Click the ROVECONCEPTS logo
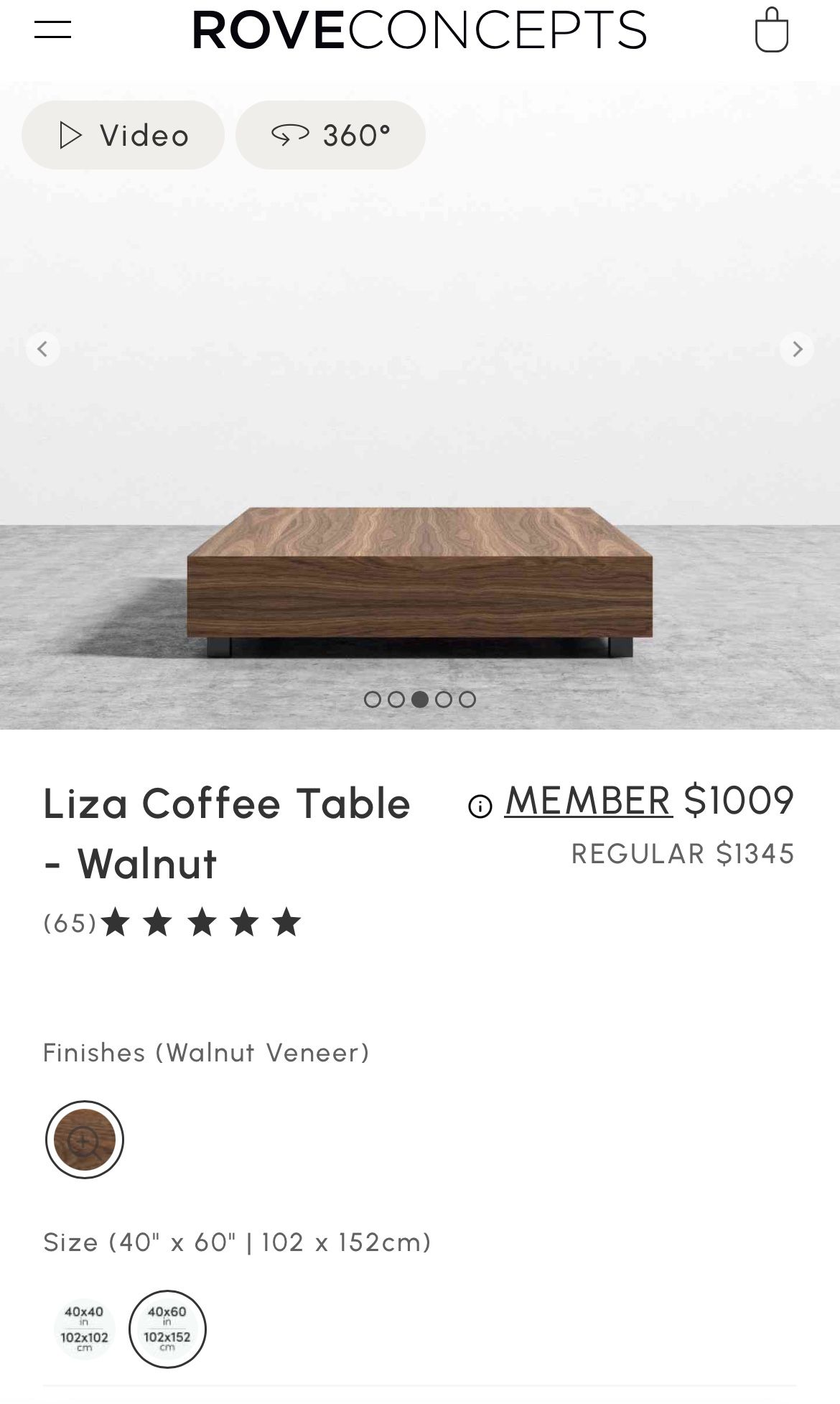This screenshot has height=1404, width=840. point(420,32)
